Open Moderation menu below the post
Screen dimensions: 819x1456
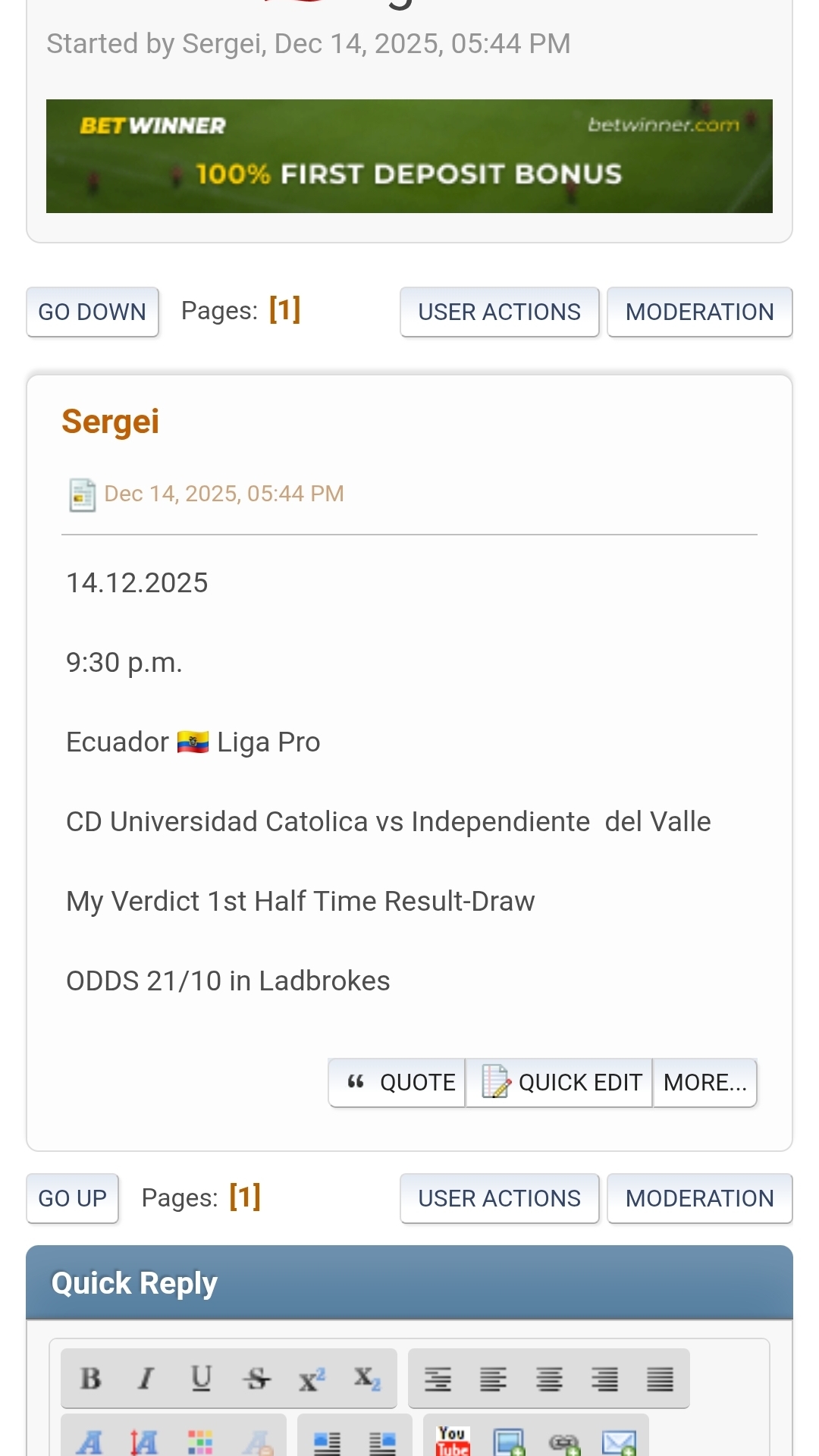pyautogui.click(x=699, y=1198)
